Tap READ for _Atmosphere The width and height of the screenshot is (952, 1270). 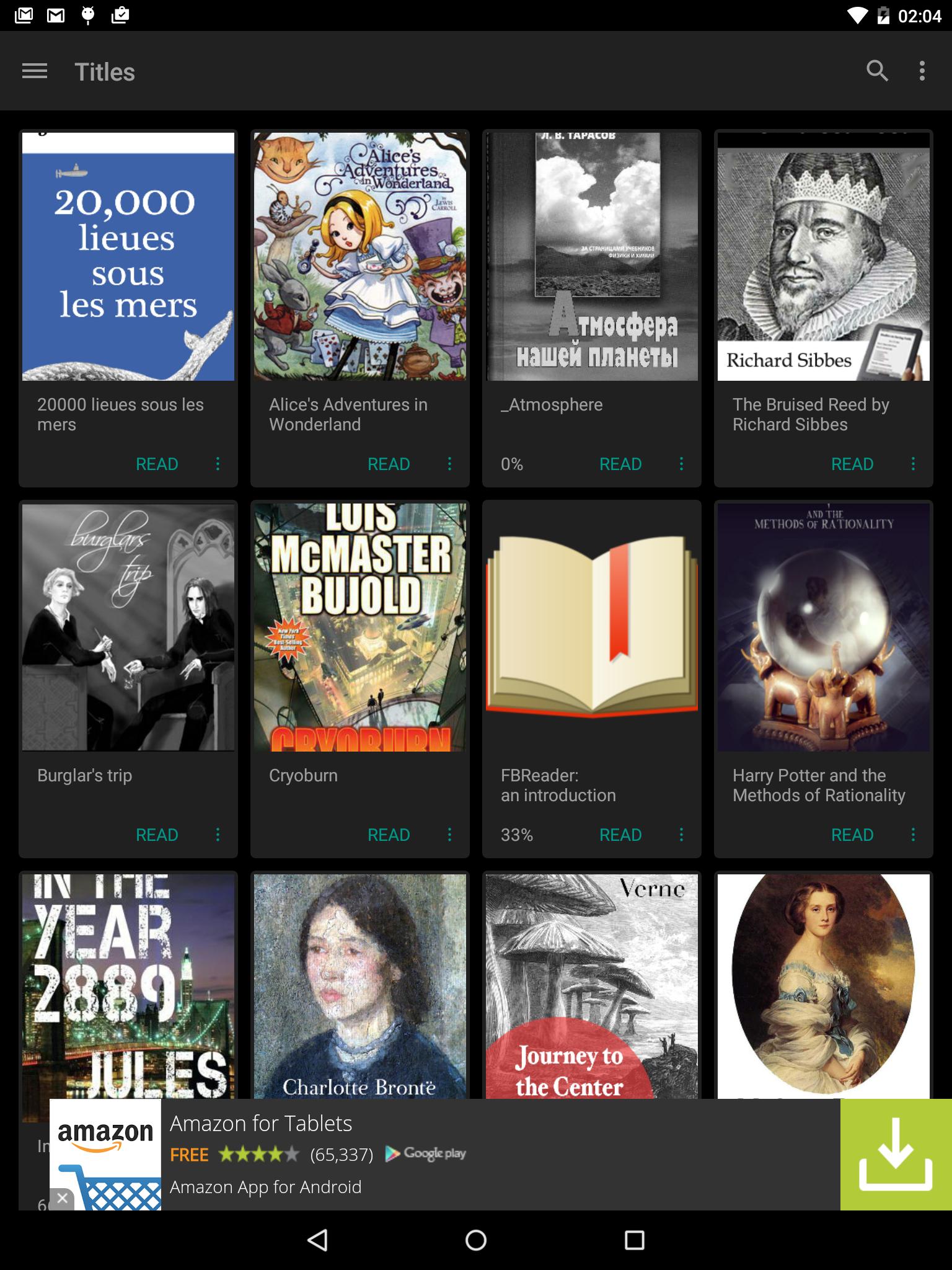pos(620,464)
